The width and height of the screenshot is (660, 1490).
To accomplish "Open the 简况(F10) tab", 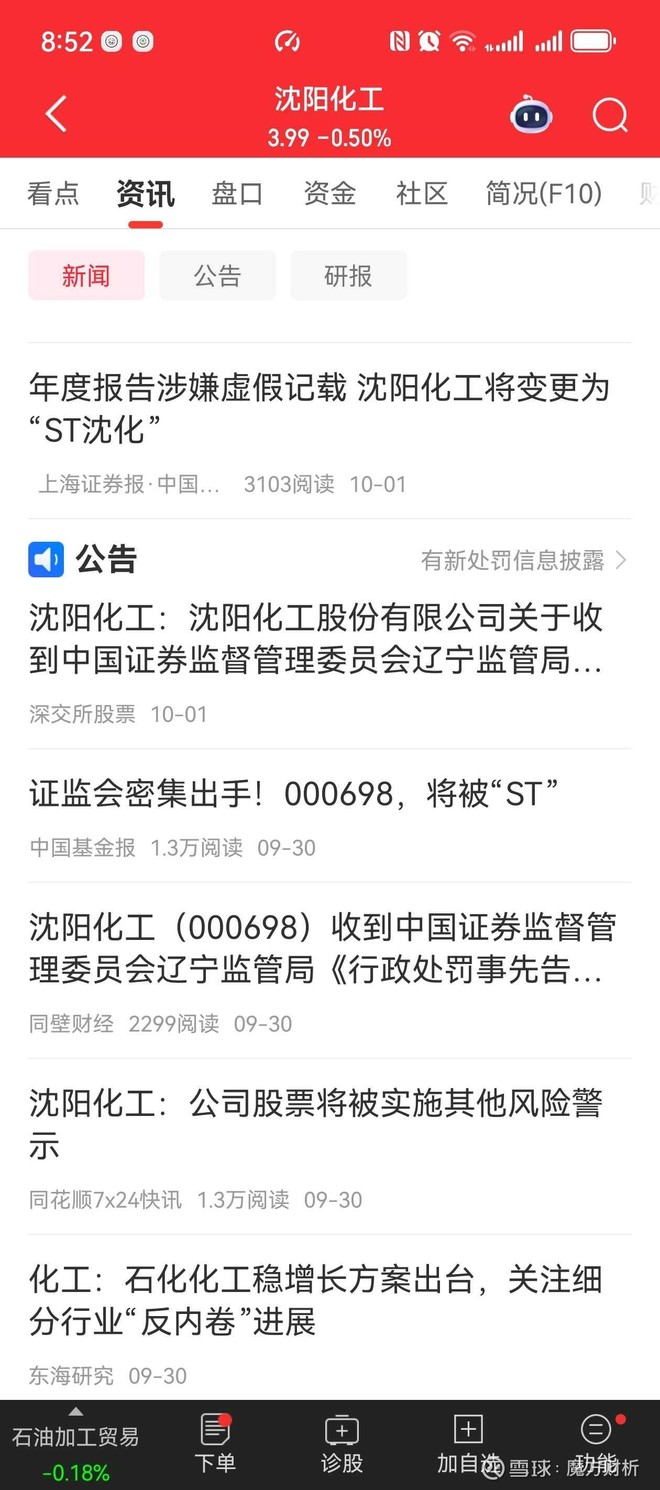I will tap(543, 193).
